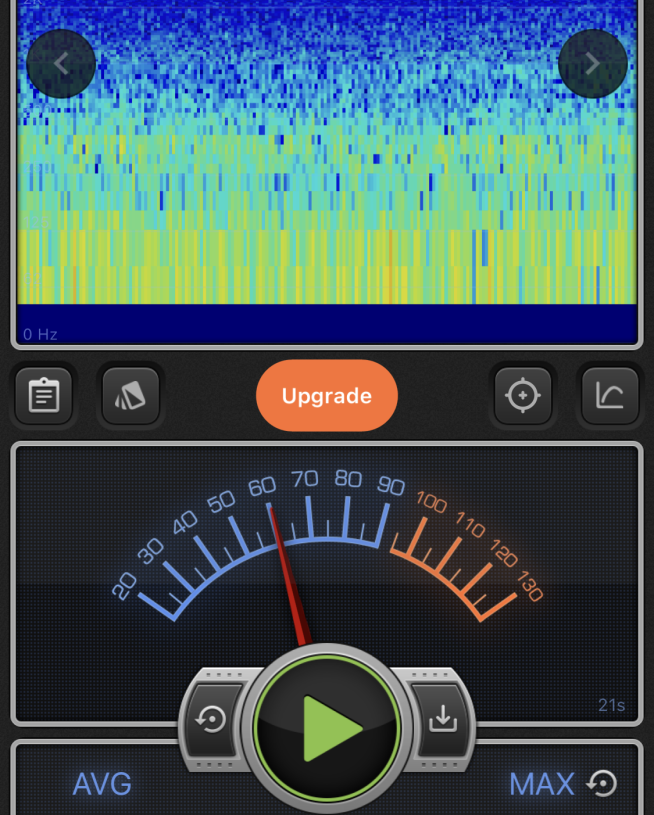654x815 pixels.
Task: Open the themes swatch icon
Action: (x=131, y=396)
